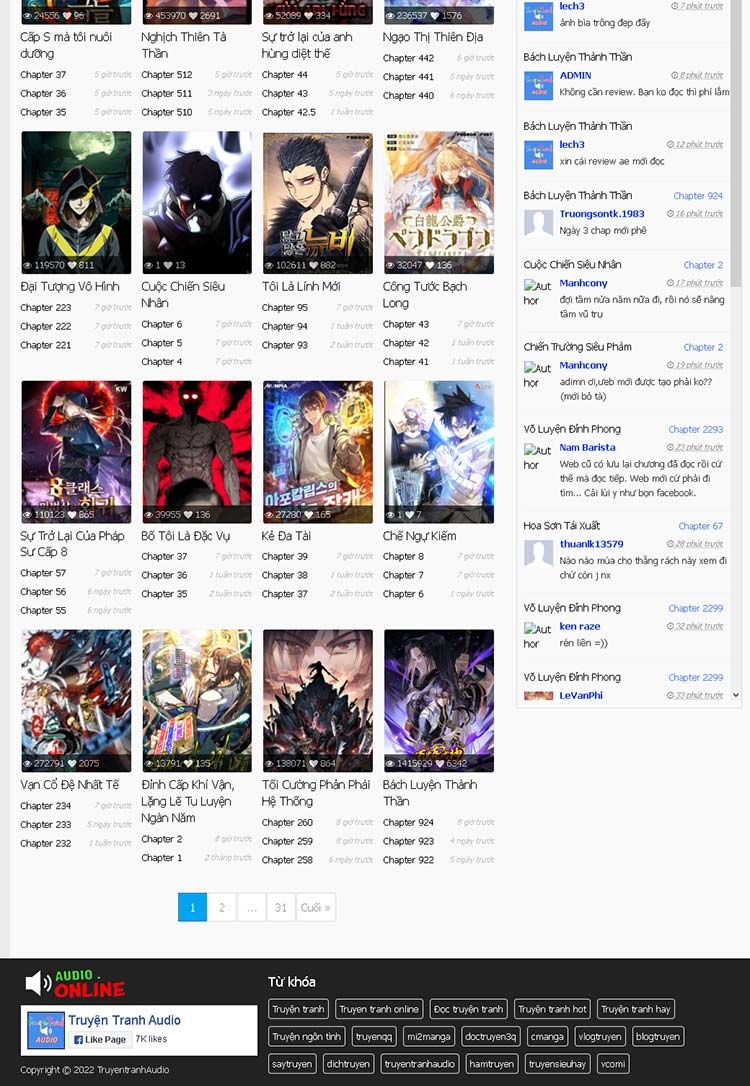The width and height of the screenshot is (750, 1086).
Task: Open Chapter 234 of Vạn Cổ Đệ Nhất Tế
Action: (45, 806)
